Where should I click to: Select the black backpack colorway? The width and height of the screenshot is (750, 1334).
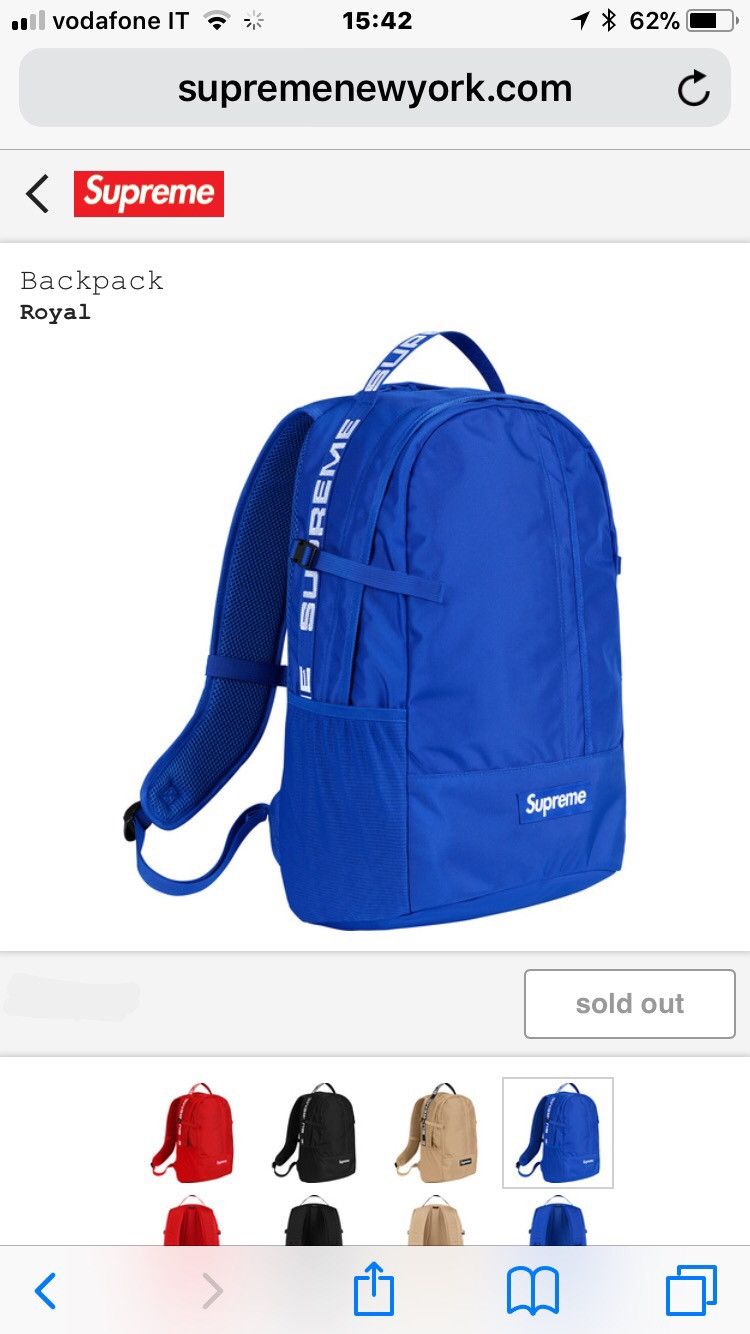tap(314, 1132)
